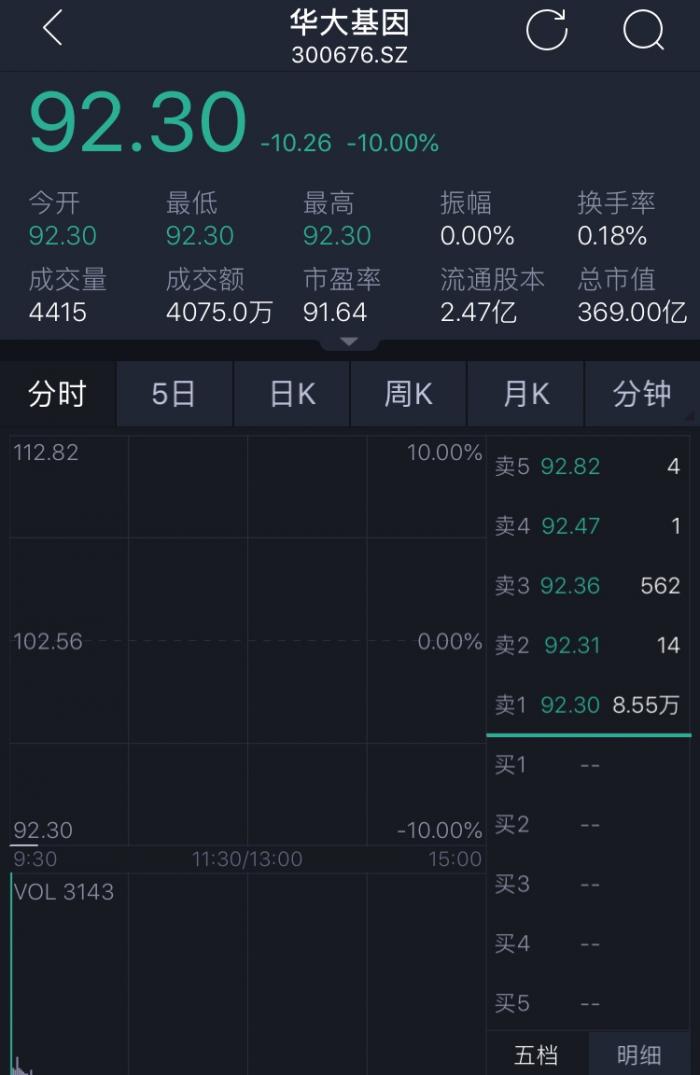Switch to the 5日 chart tab
This screenshot has width=700, height=1075.
click(174, 394)
